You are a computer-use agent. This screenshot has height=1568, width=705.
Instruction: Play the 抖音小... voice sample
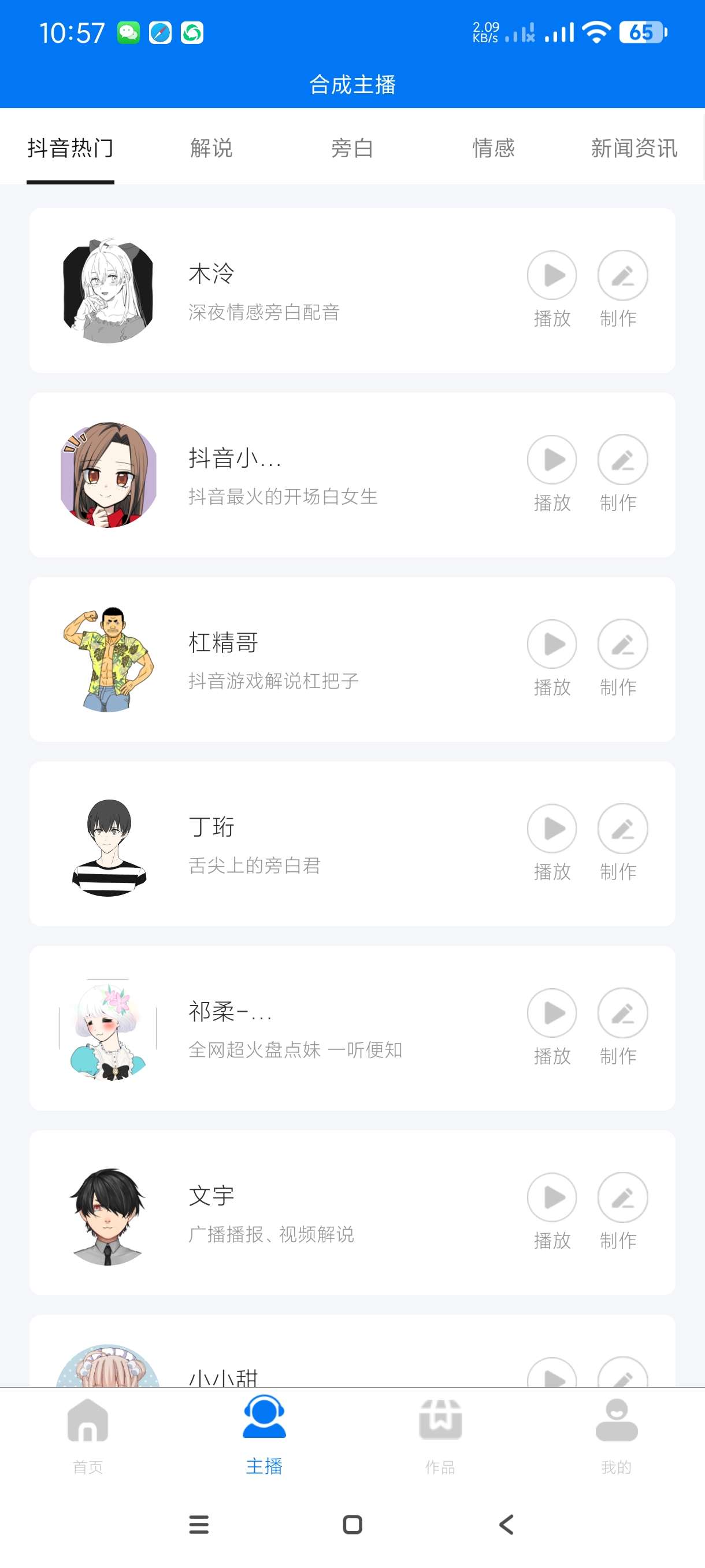click(x=552, y=460)
